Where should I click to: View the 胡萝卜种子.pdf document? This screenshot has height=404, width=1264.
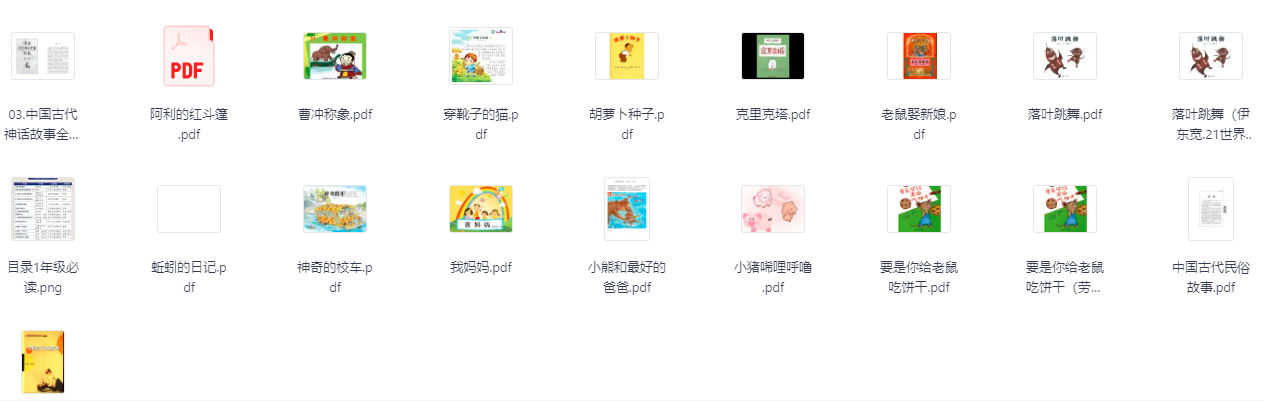(x=627, y=56)
